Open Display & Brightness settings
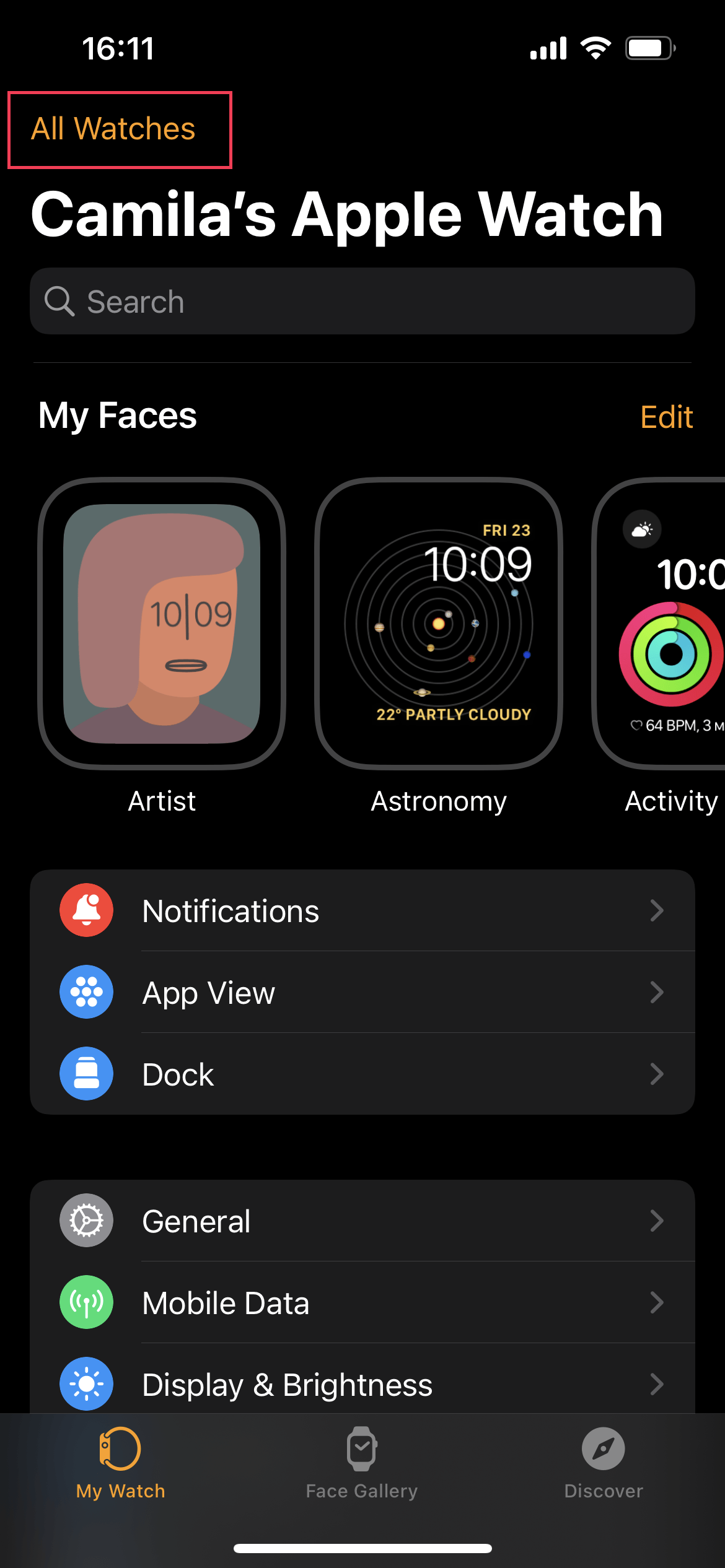Image resolution: width=725 pixels, height=1568 pixels. [362, 1383]
